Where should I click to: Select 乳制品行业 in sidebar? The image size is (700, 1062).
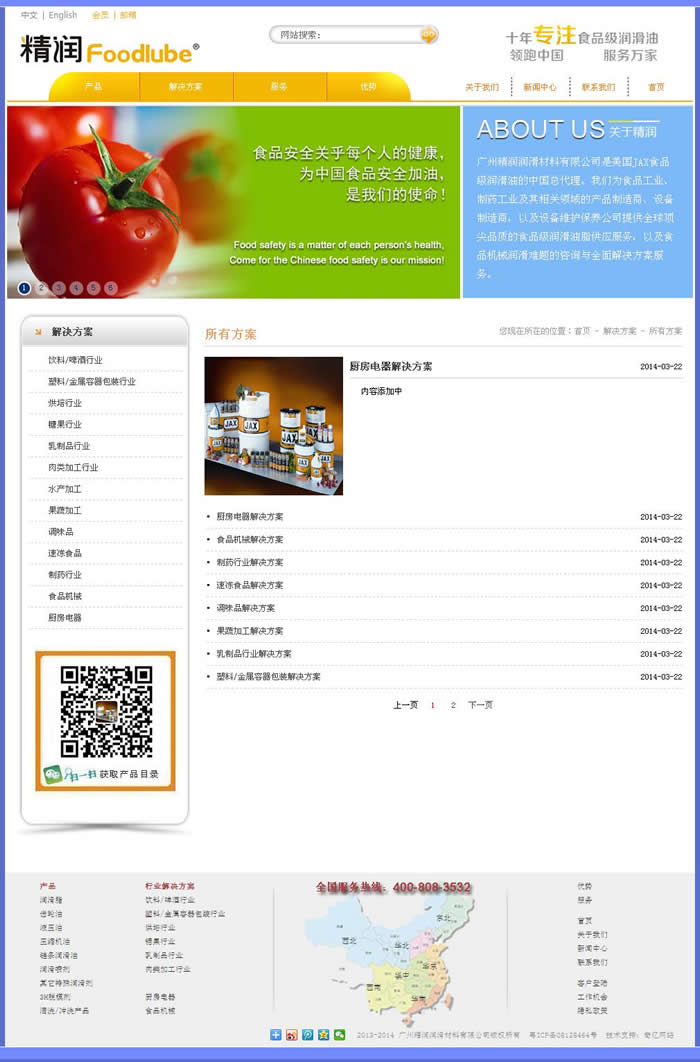pos(69,446)
